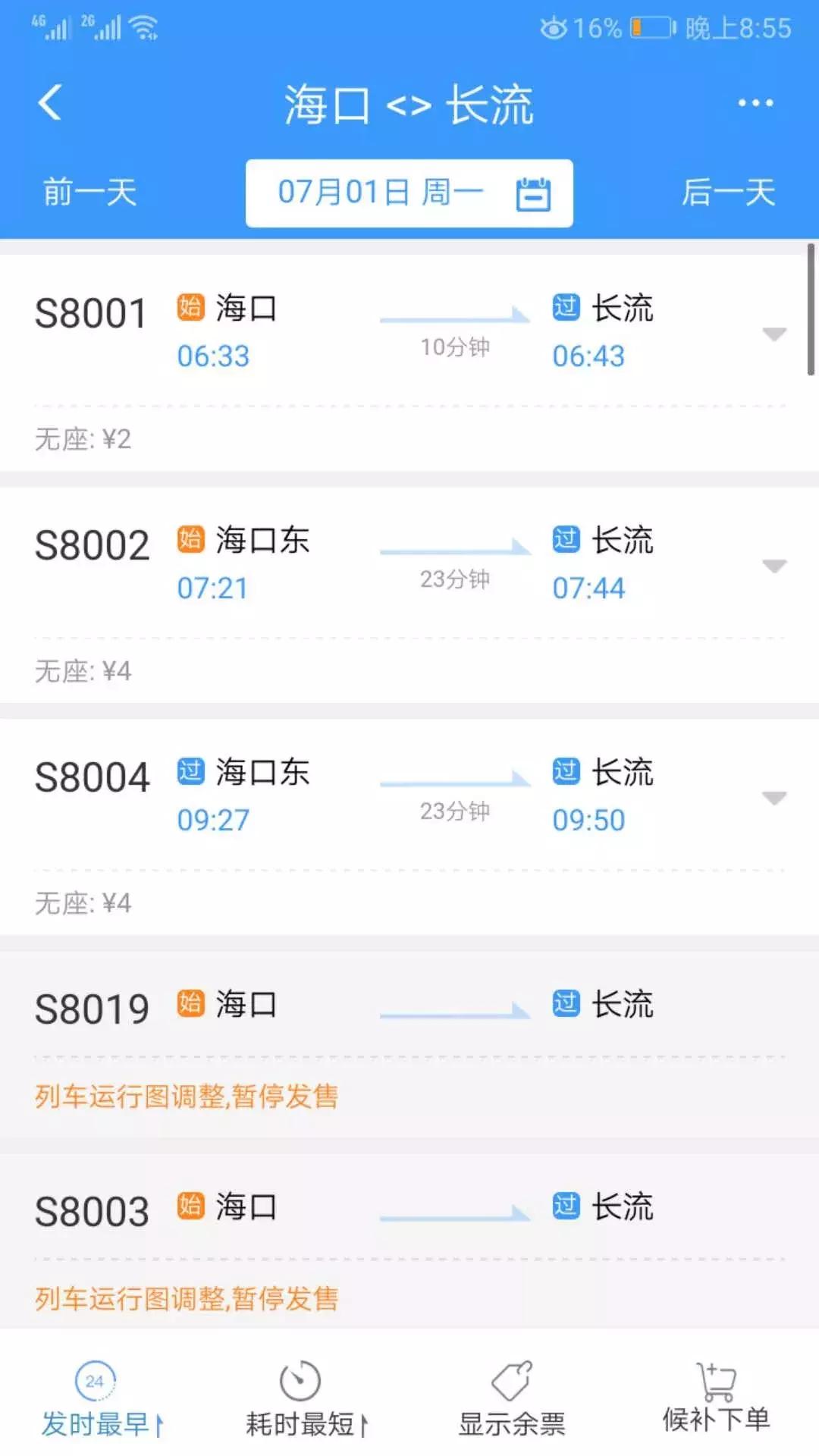Viewport: 819px width, 1456px height.
Task: Expand details for train S8004
Action: point(773,798)
